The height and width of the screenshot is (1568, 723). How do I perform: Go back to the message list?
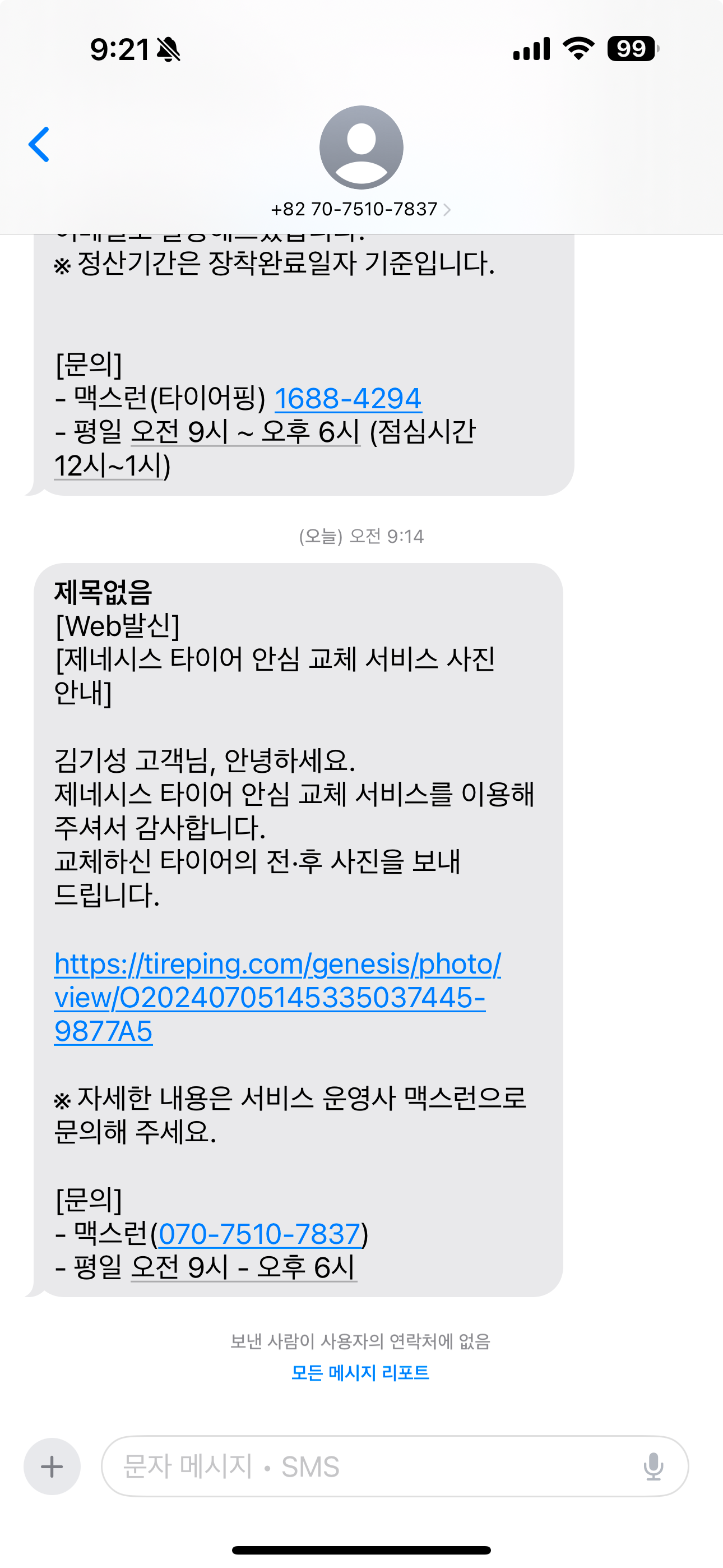(x=39, y=145)
